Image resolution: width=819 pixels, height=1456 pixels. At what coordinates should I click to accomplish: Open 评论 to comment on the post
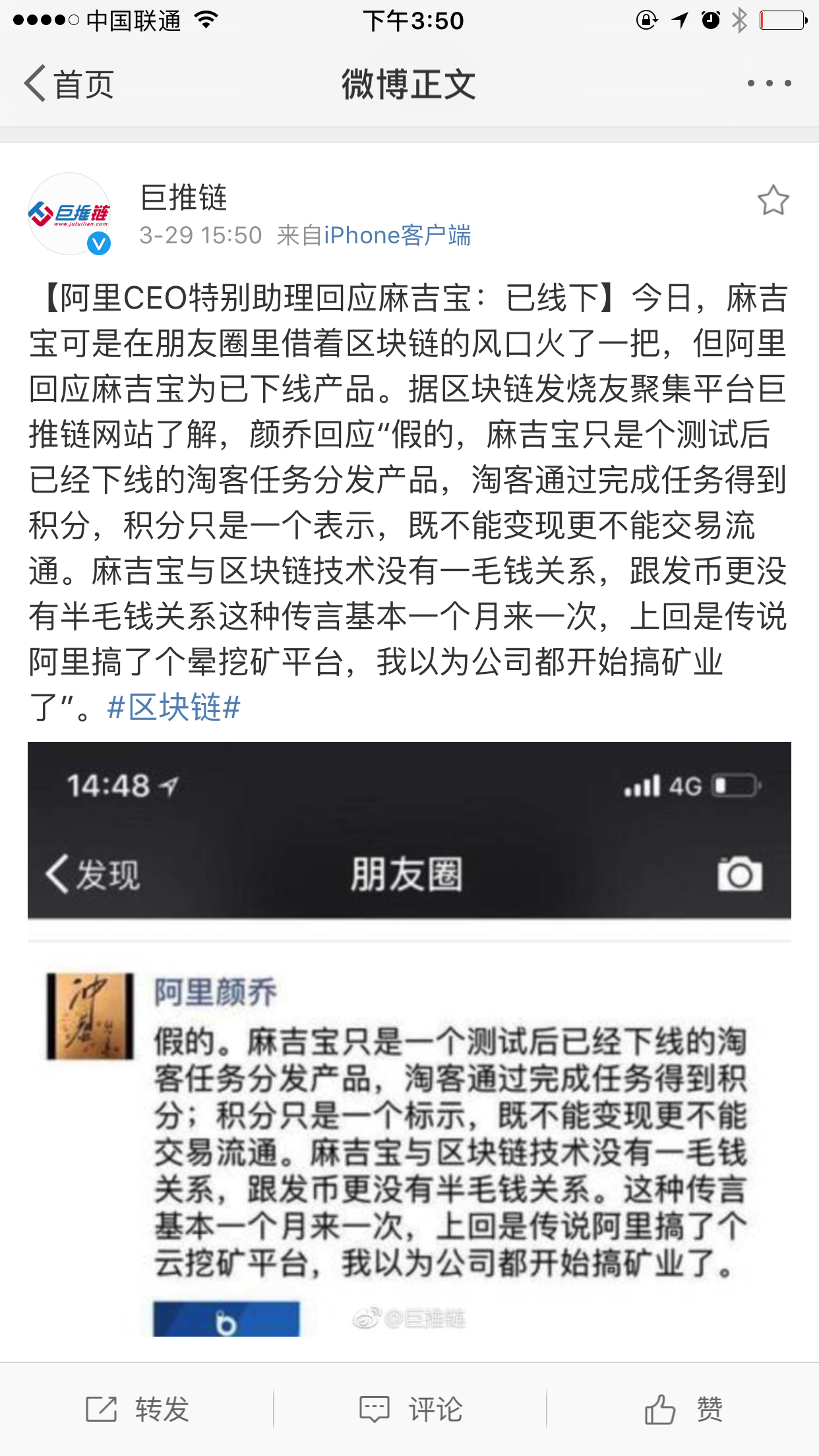pyautogui.click(x=410, y=1409)
